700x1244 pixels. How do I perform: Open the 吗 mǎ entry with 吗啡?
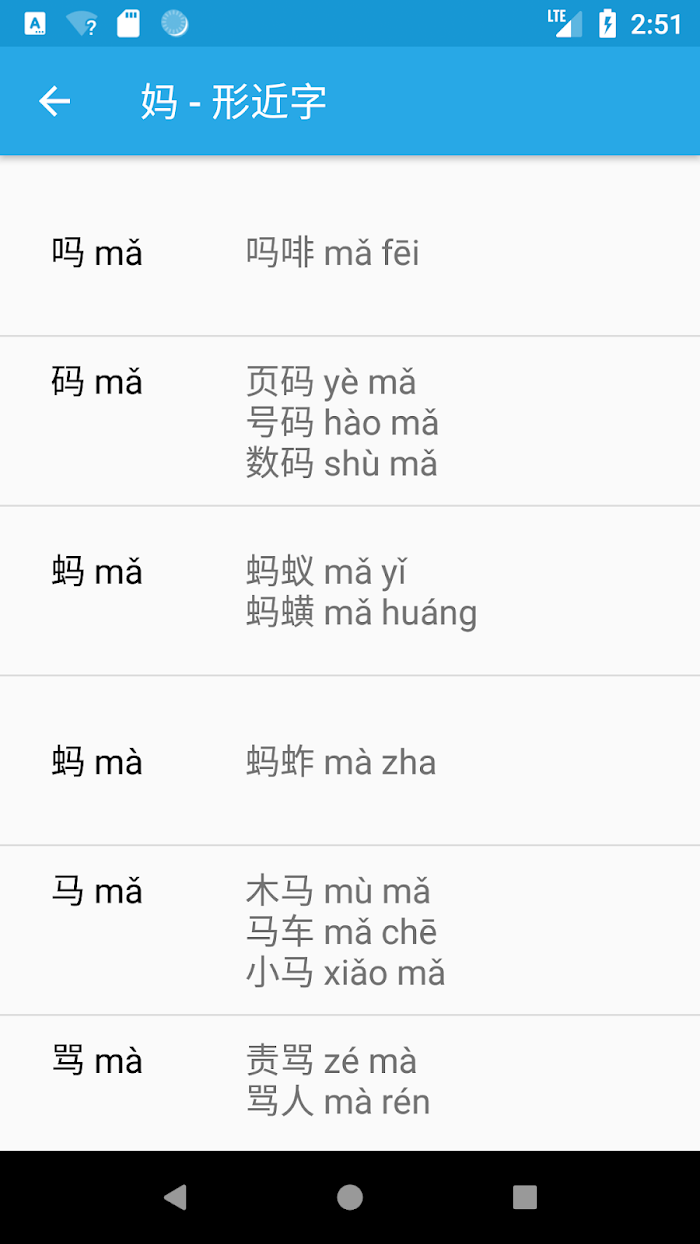click(x=350, y=252)
